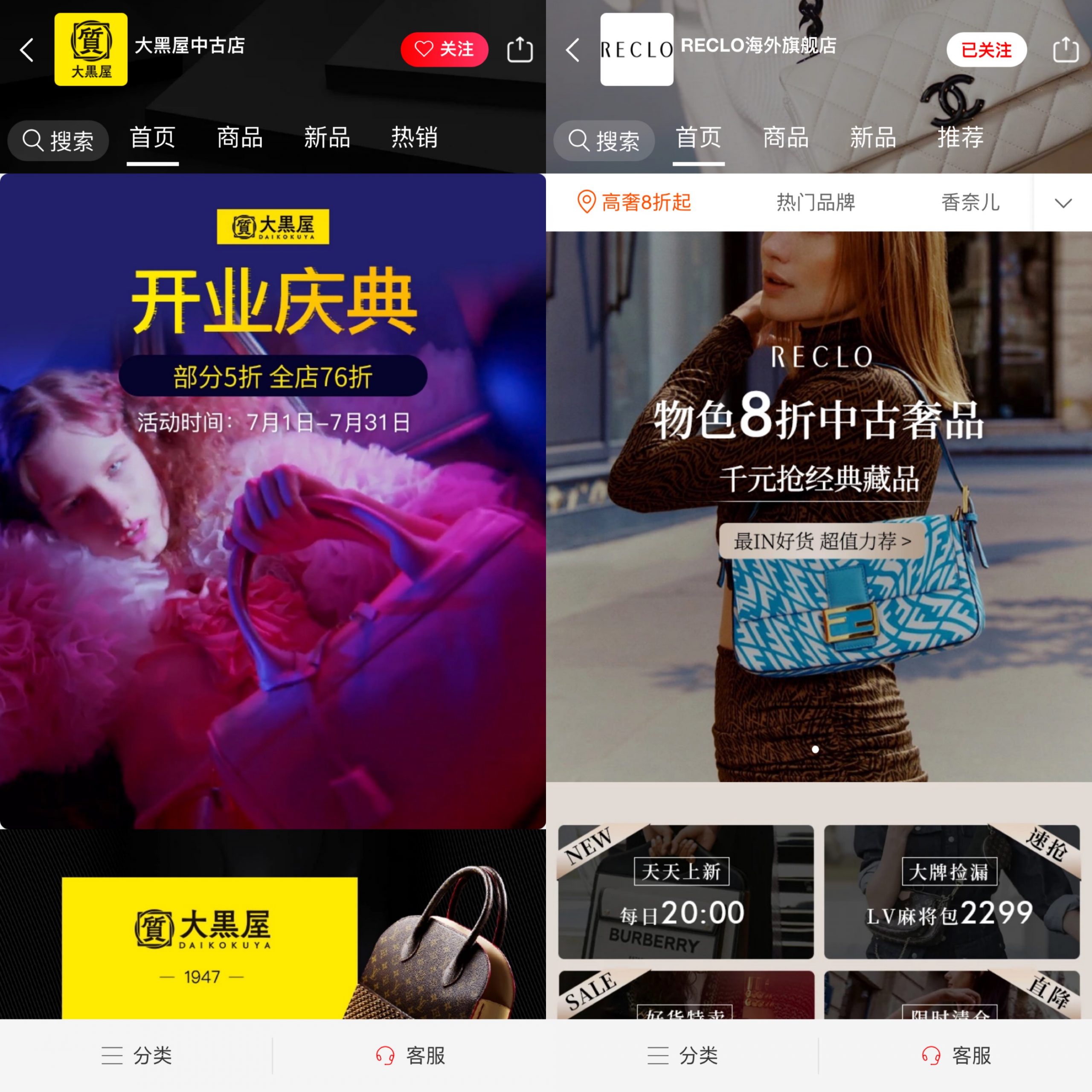Switch to the 推荐 tab
1092x1092 pixels.
960,138
